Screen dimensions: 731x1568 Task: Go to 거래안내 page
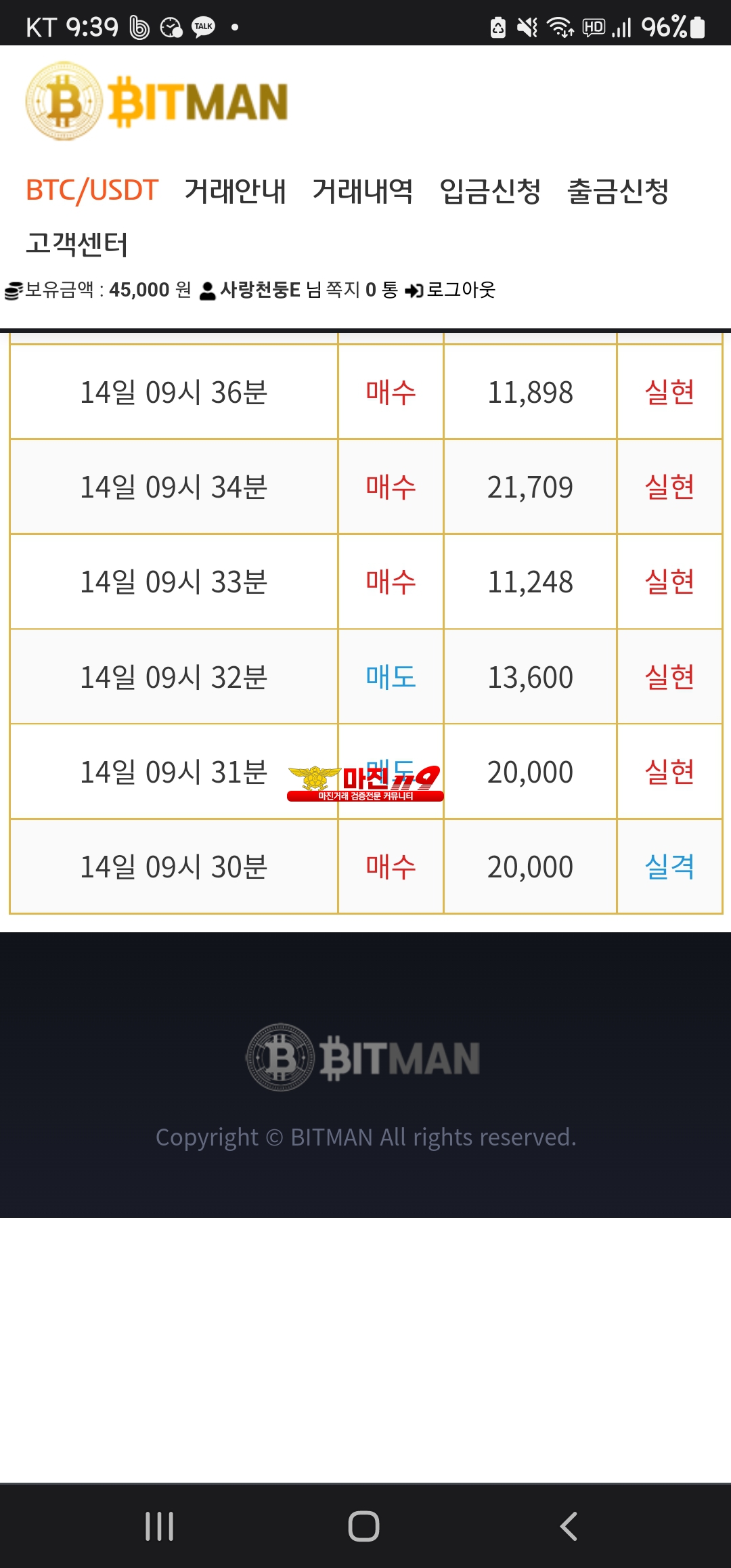coord(235,190)
